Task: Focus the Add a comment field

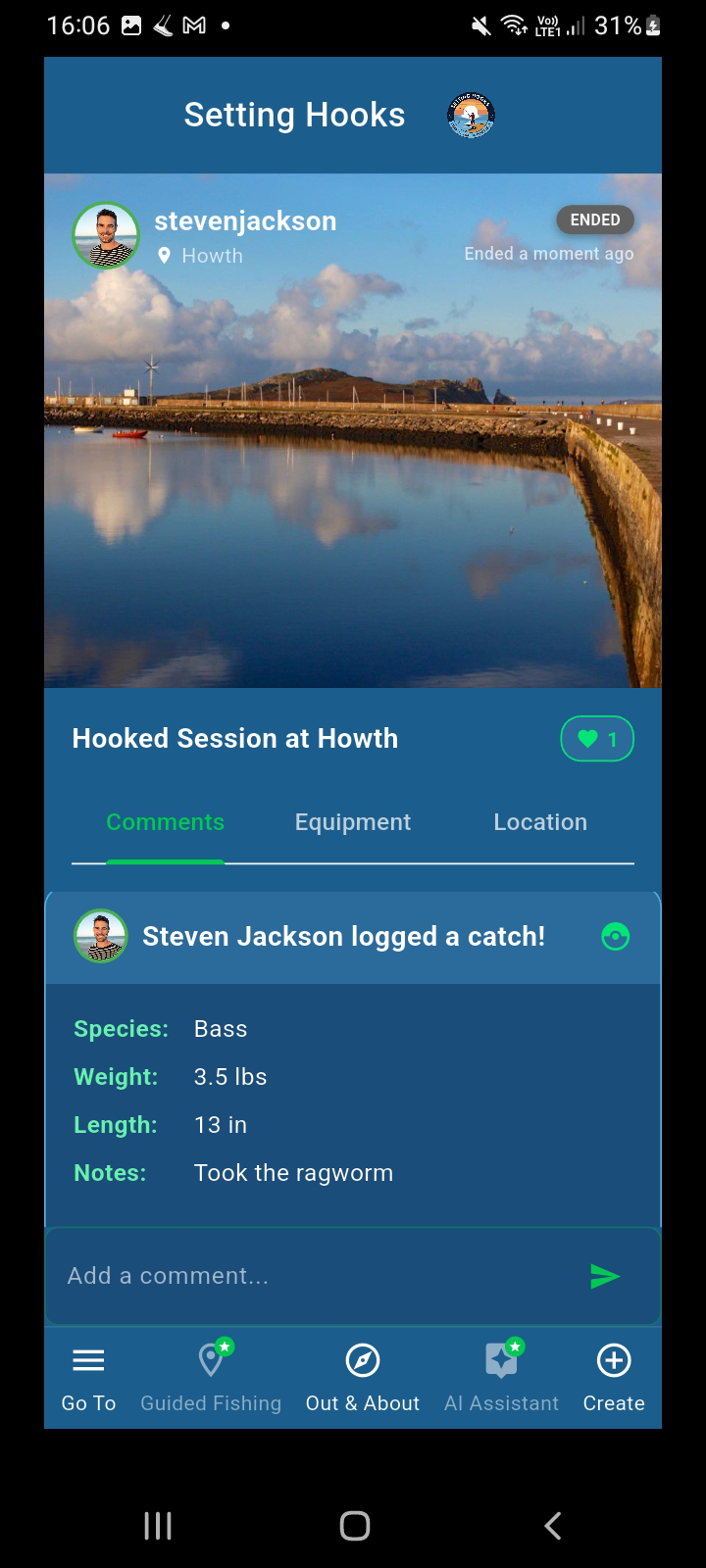Action: [x=314, y=1276]
